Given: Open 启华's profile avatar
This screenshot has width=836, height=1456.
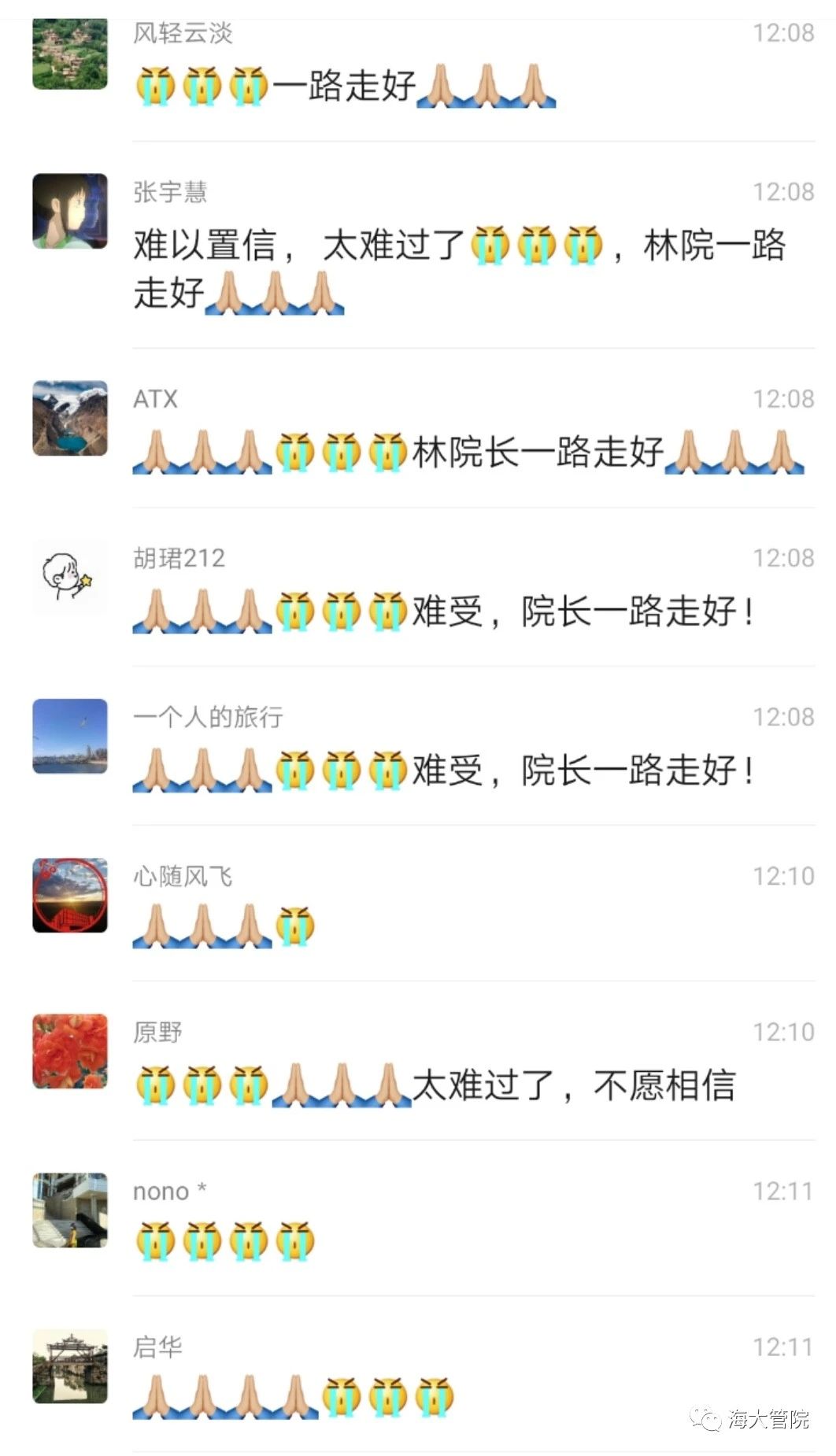Looking at the screenshot, I should 70,1366.
